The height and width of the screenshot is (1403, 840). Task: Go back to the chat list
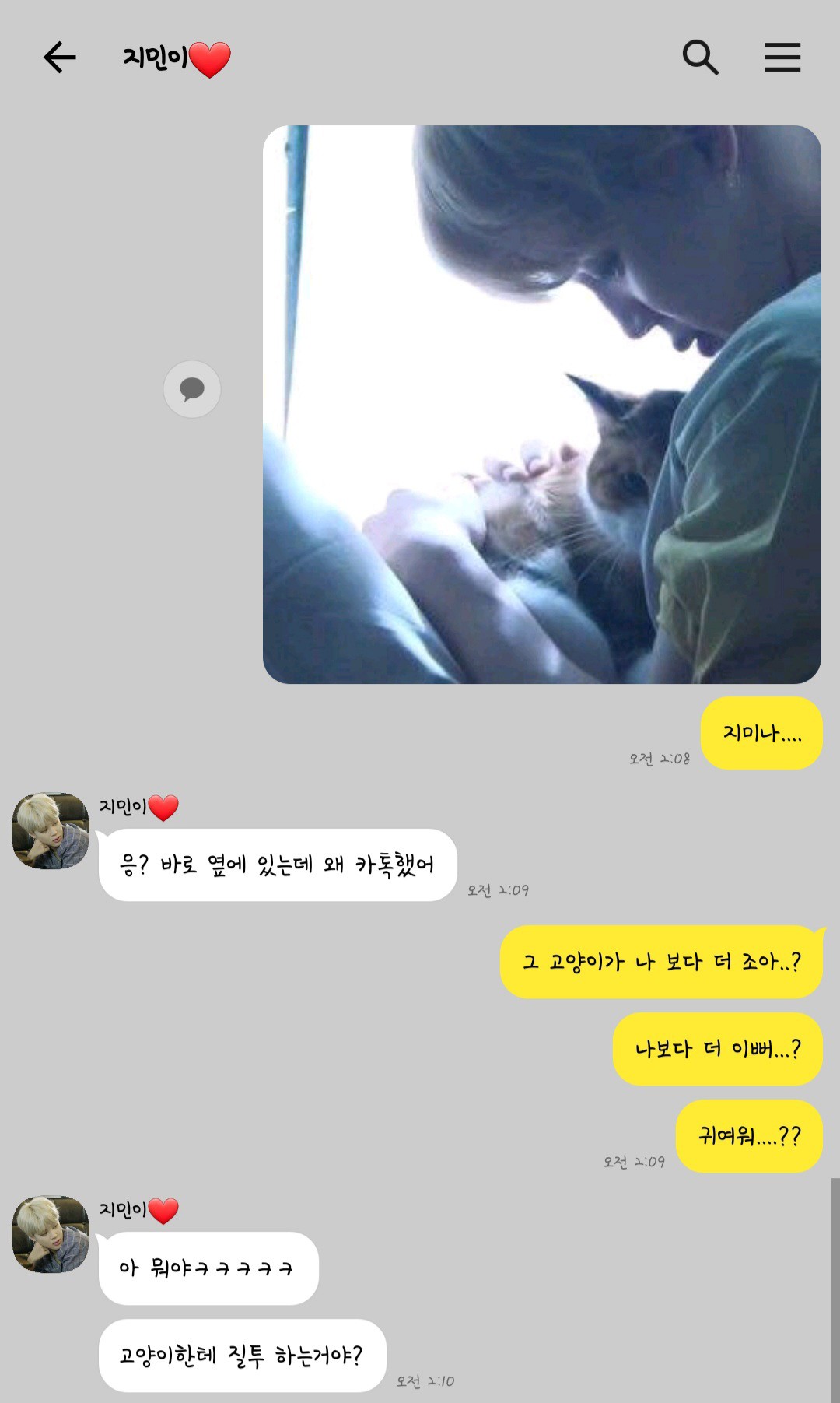59,58
